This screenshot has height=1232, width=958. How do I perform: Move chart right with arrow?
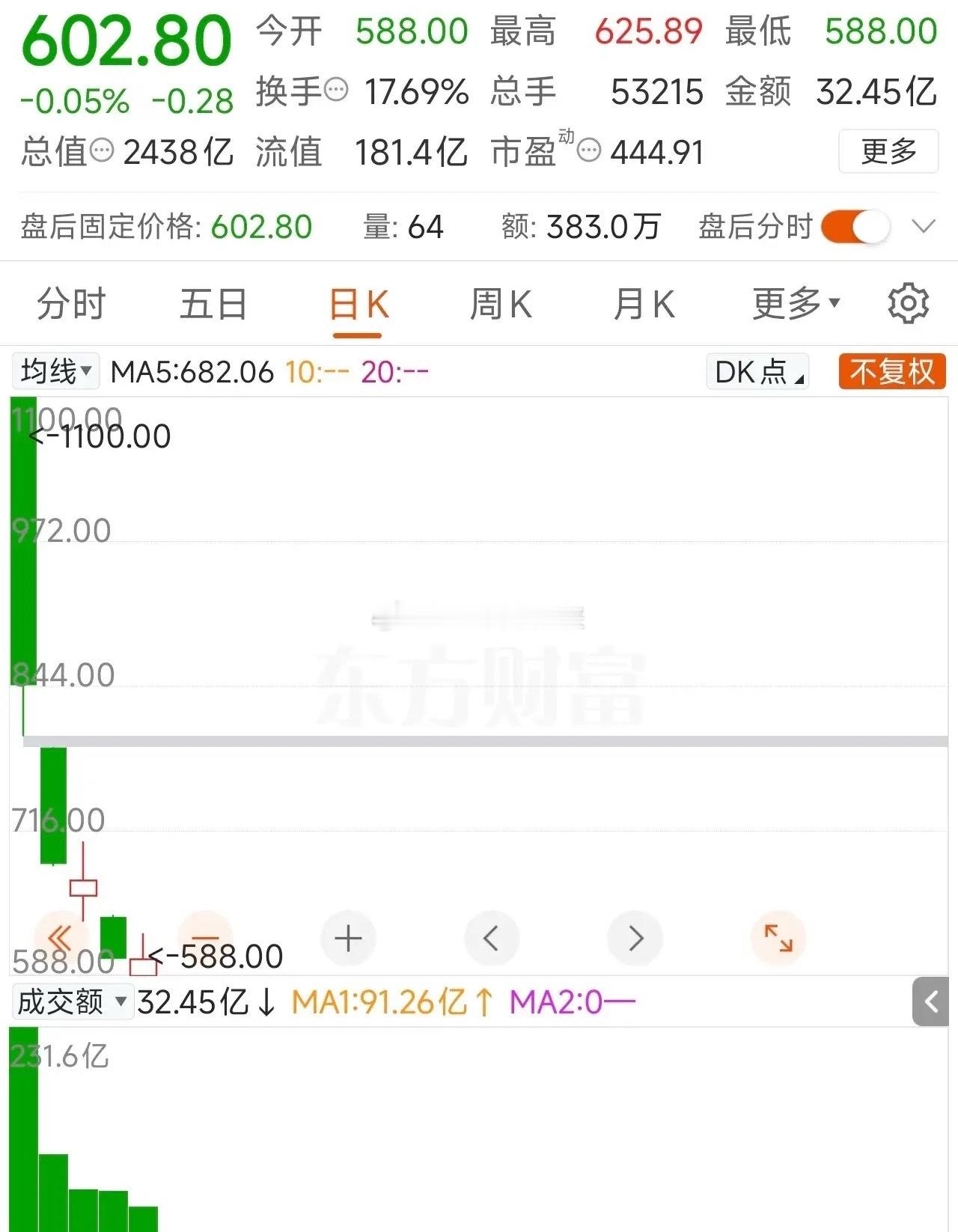point(635,938)
